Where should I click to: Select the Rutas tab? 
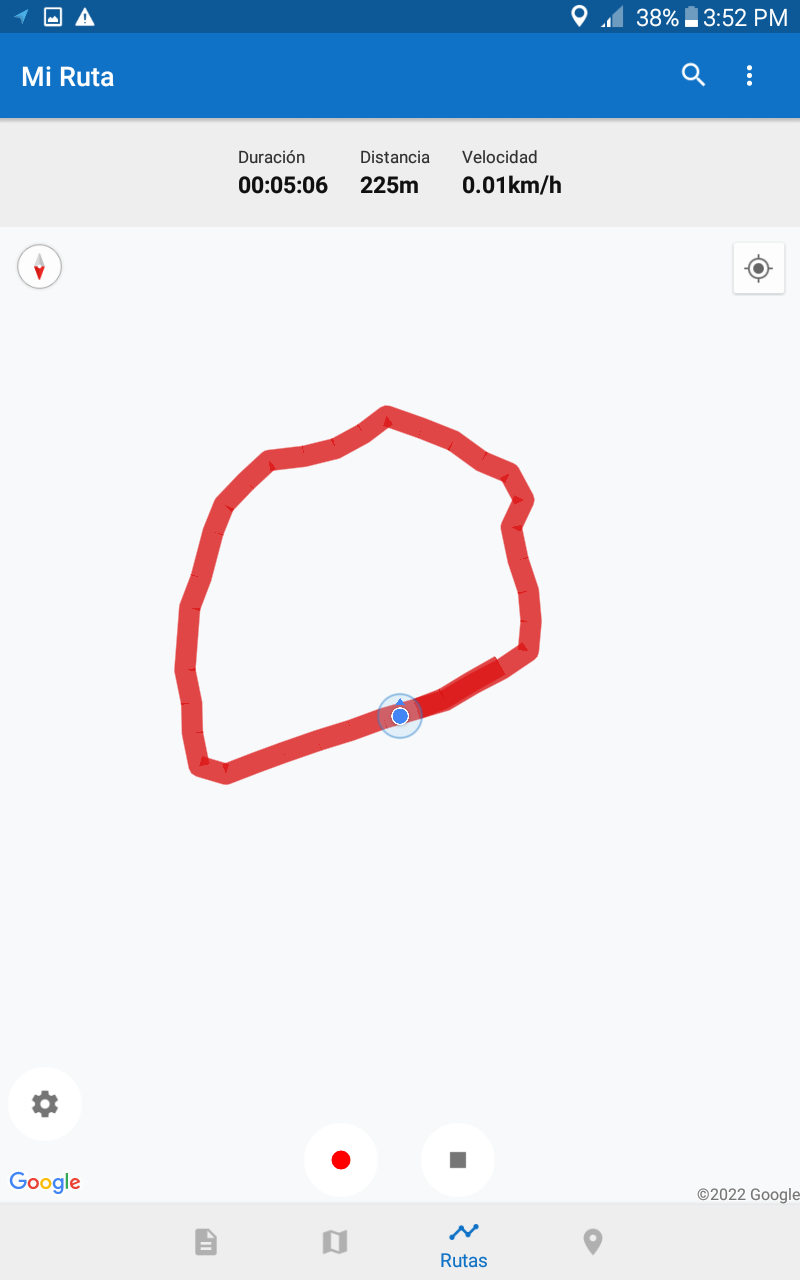464,1243
